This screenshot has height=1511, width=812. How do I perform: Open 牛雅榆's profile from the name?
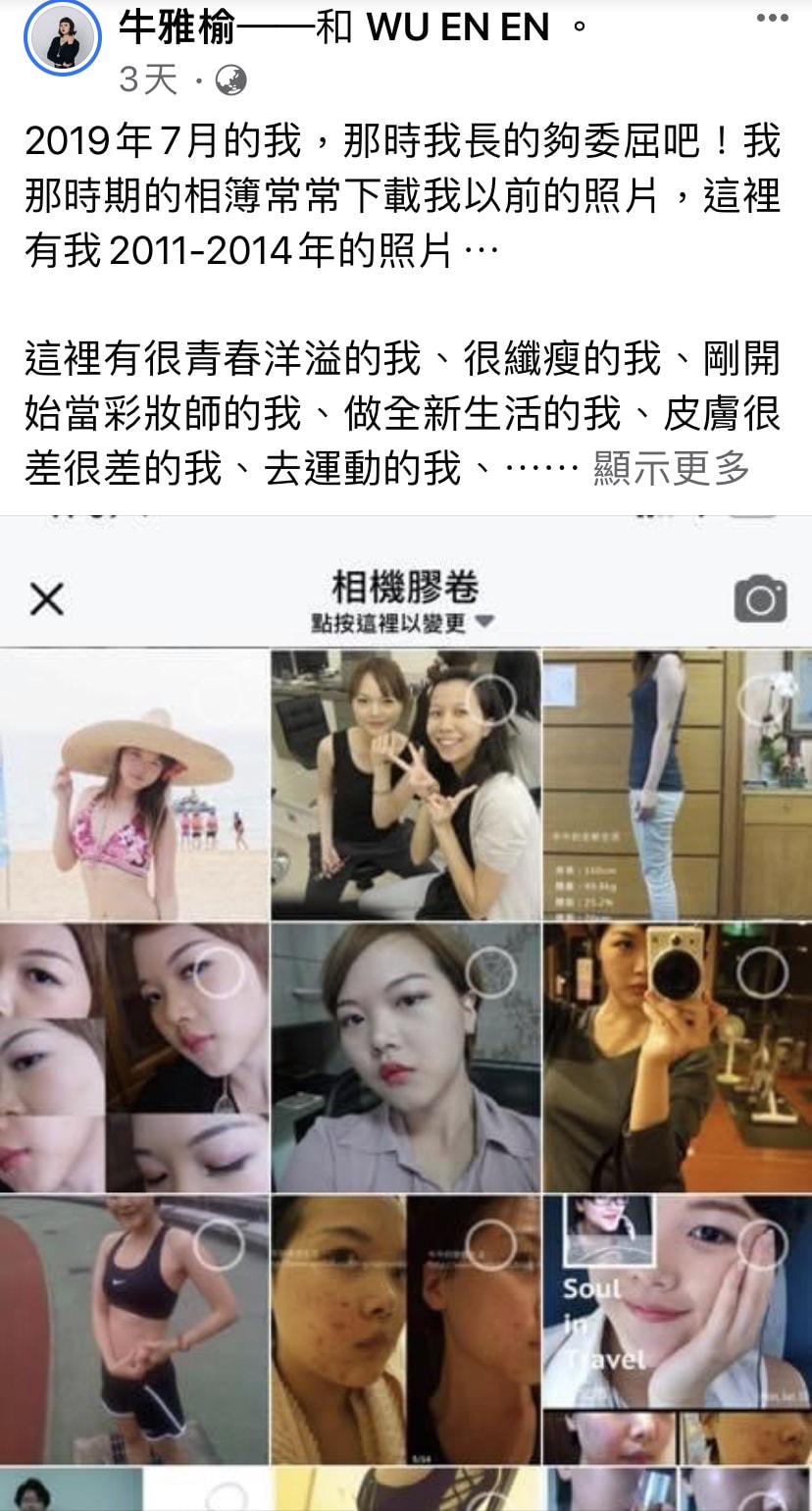click(177, 26)
